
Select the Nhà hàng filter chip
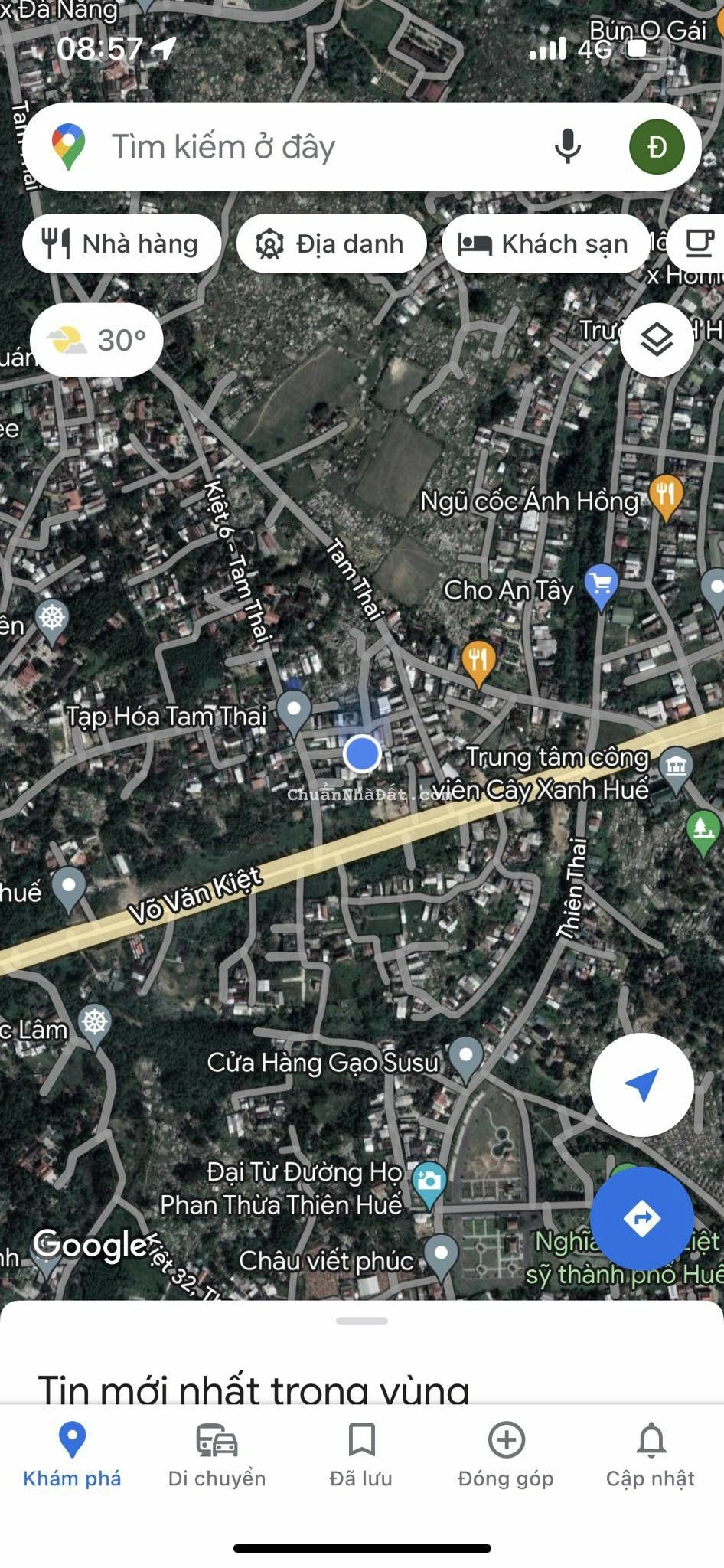pyautogui.click(x=122, y=244)
